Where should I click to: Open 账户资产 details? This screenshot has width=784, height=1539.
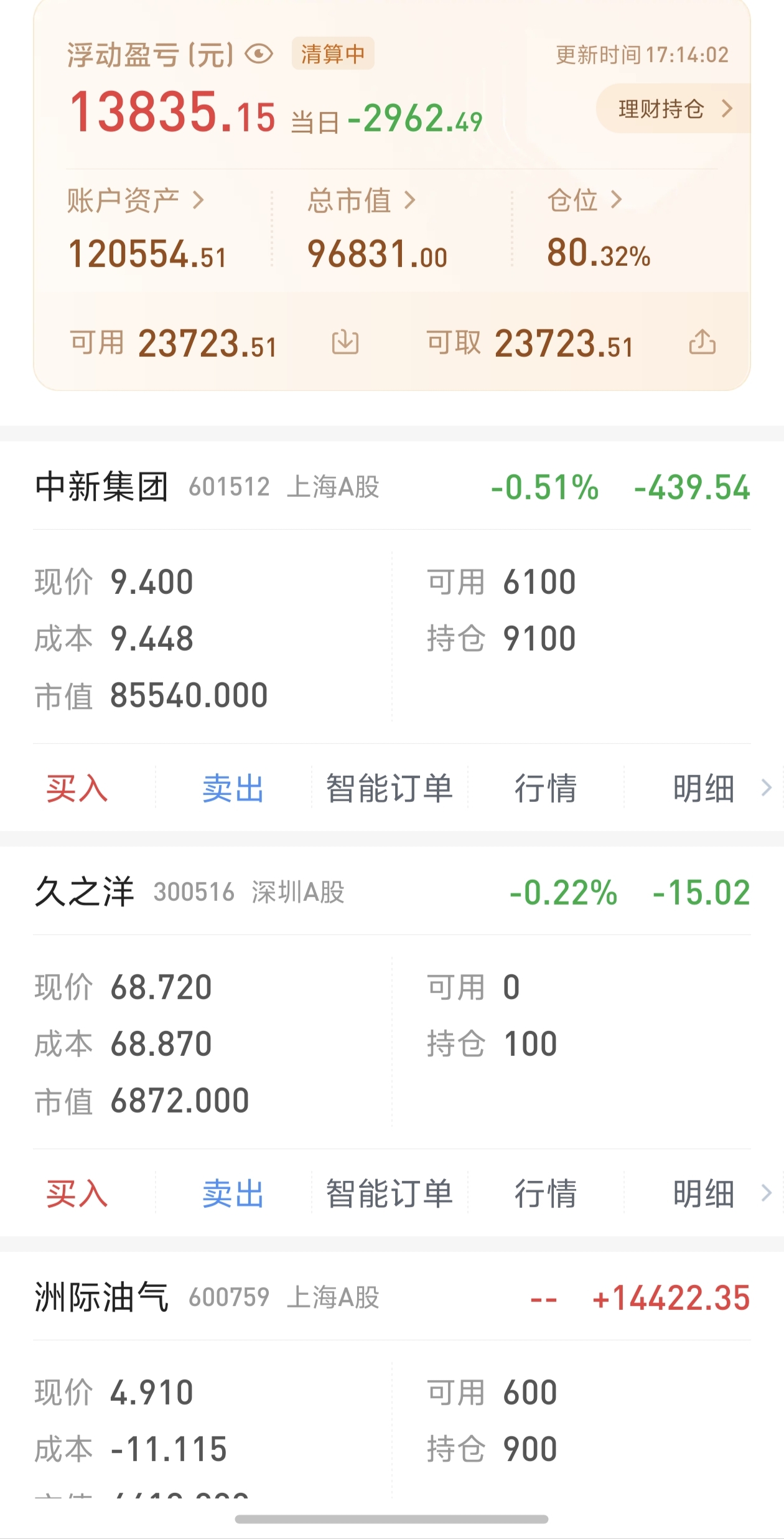coord(136,200)
